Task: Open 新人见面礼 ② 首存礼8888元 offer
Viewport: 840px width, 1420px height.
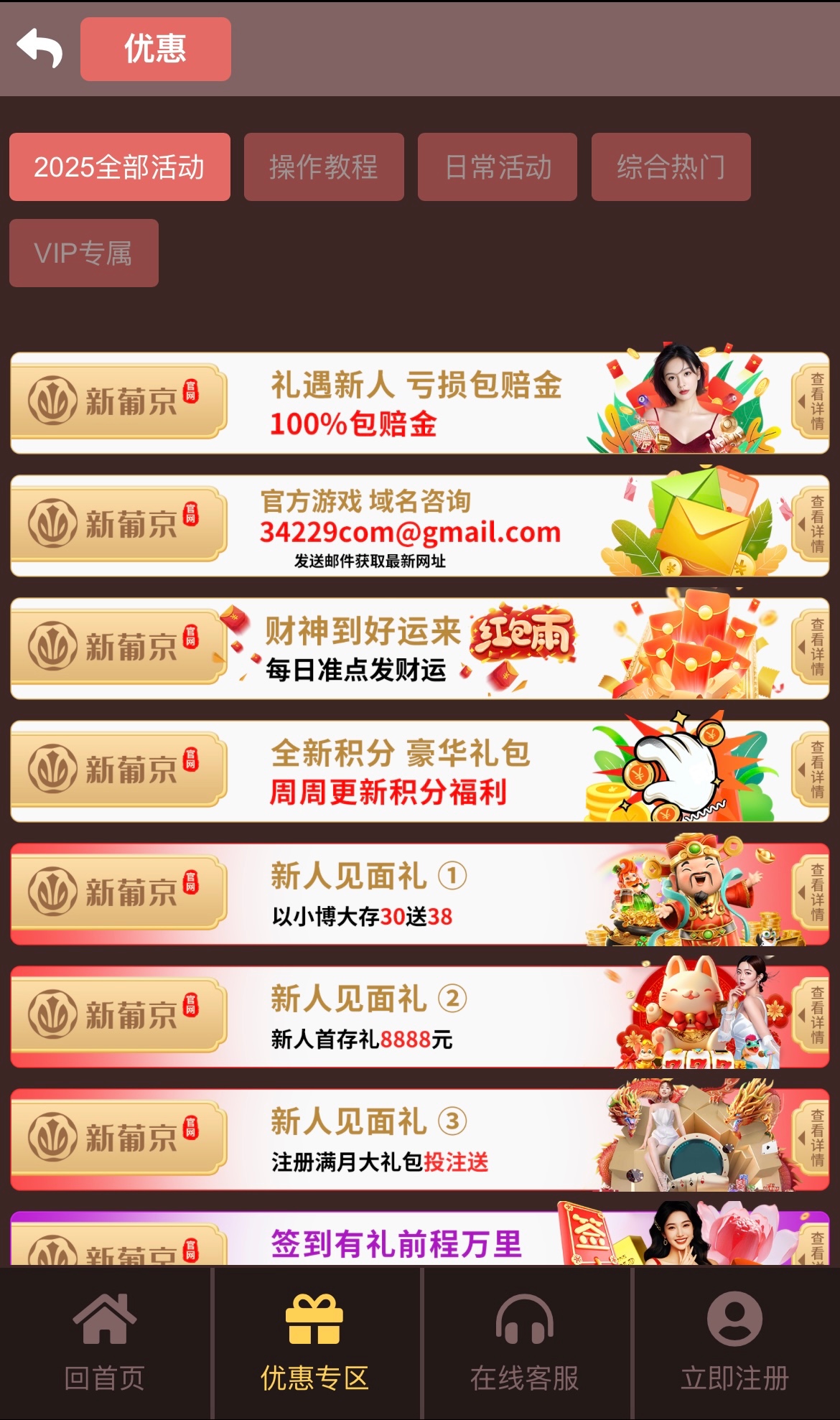Action: pyautogui.click(x=420, y=1017)
